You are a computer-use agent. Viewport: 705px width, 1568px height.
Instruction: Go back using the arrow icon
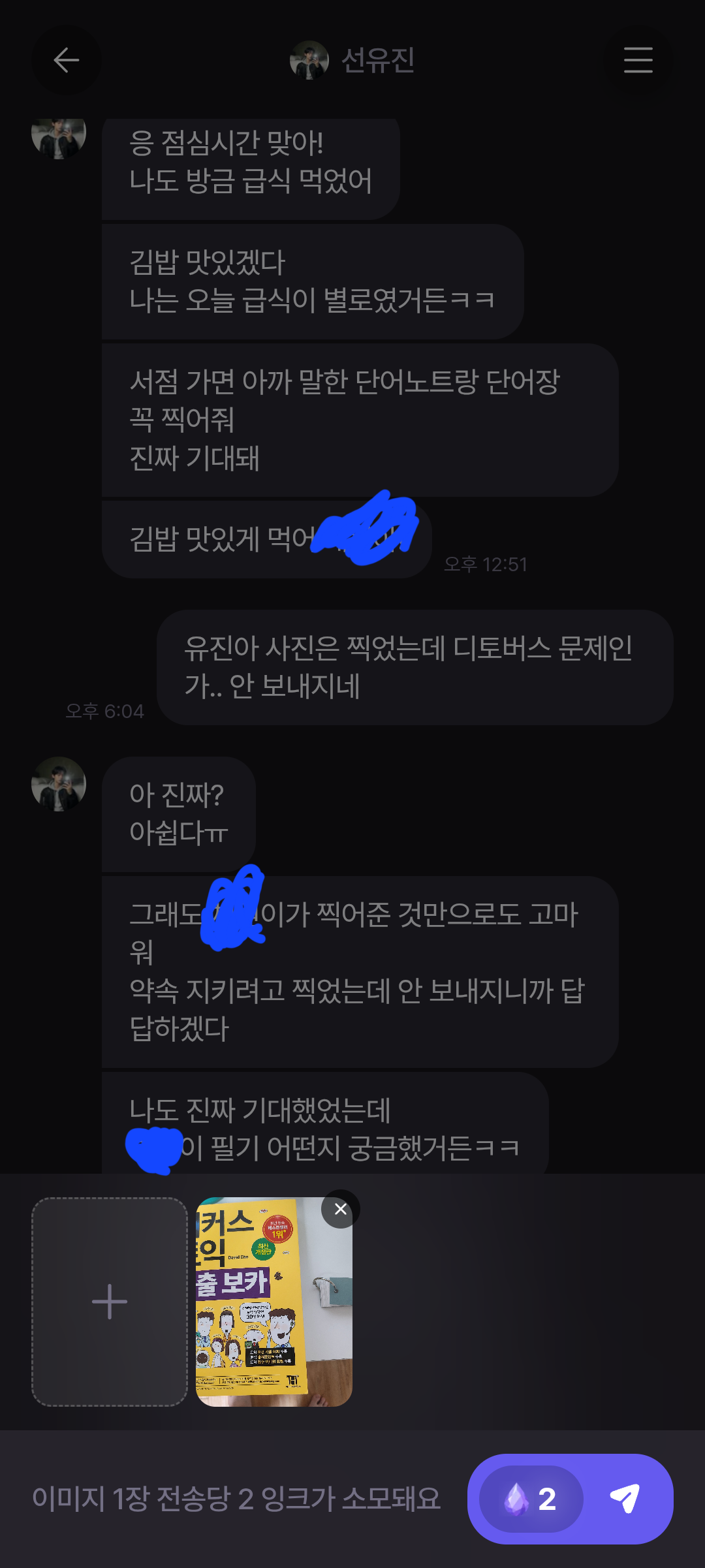[66, 60]
